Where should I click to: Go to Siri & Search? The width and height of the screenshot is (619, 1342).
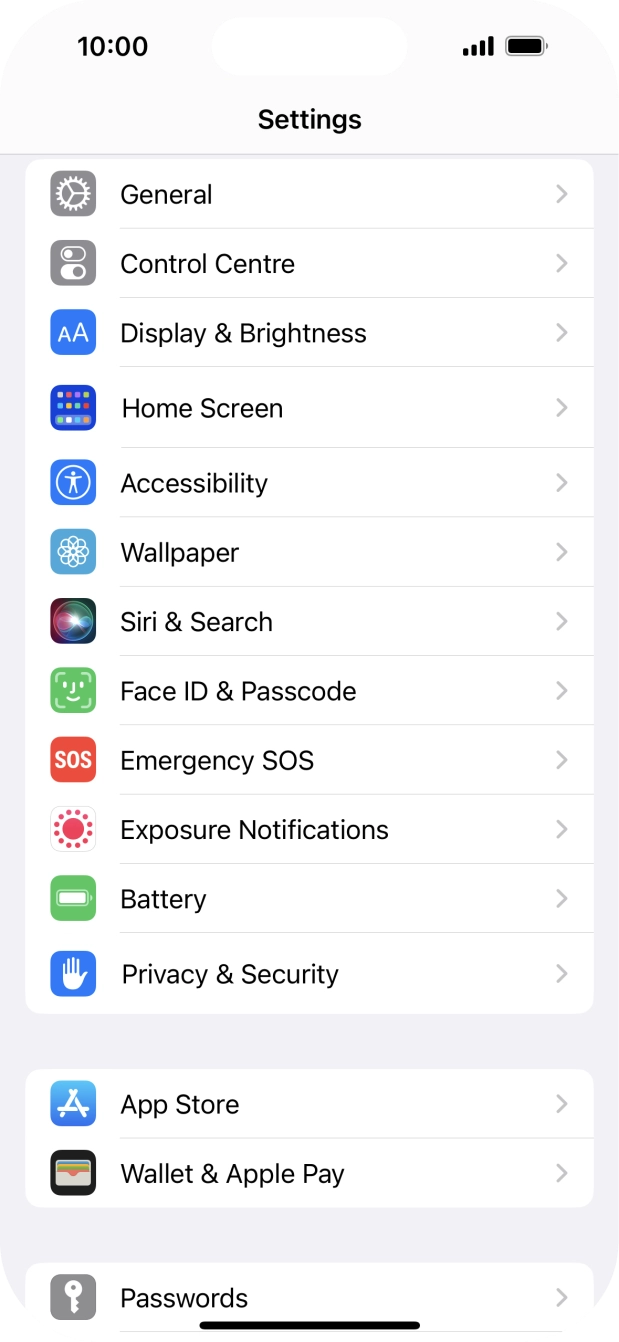click(309, 622)
